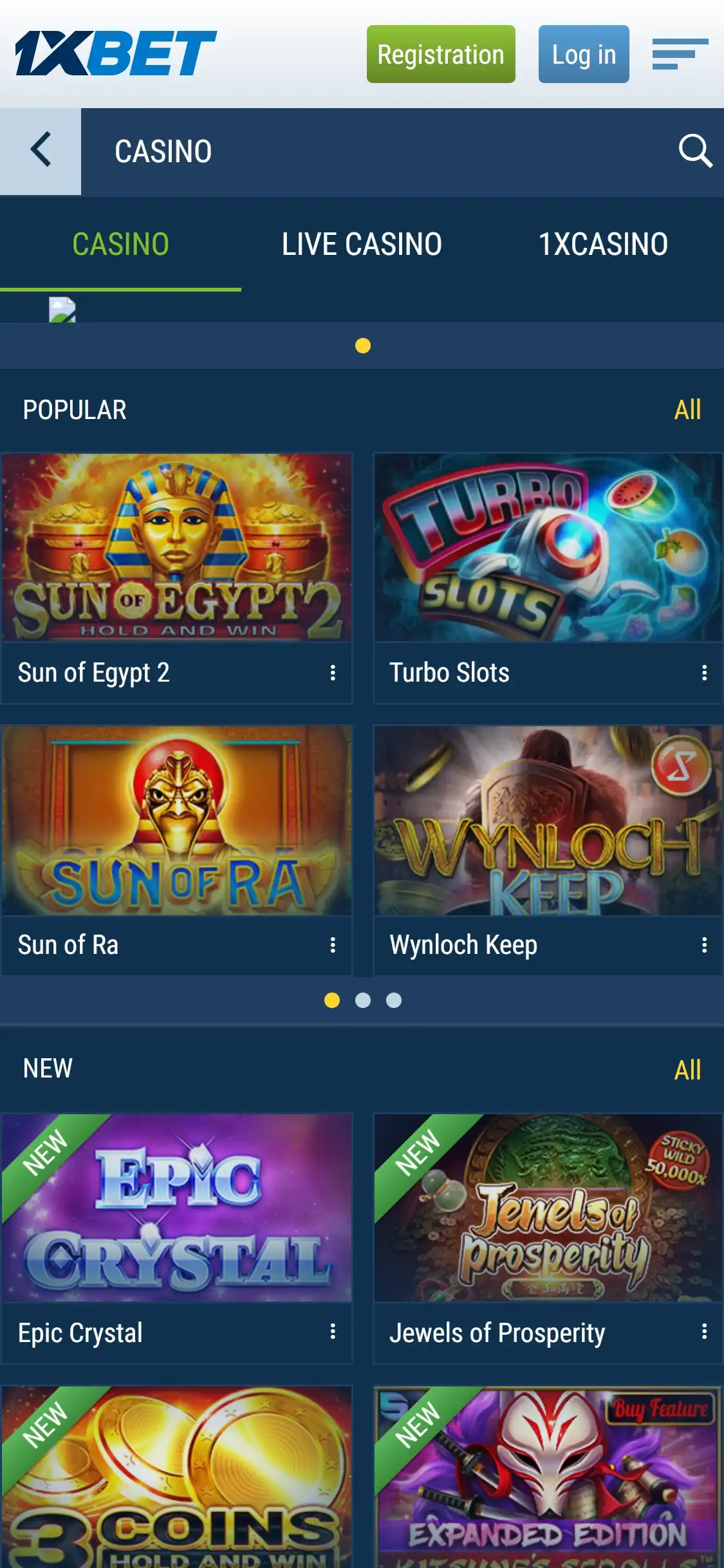Open the Sun of Egypt 2 game

(177, 548)
